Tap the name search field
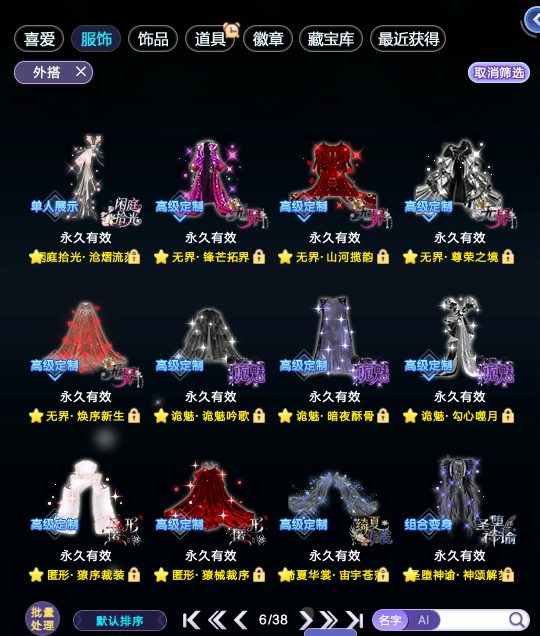The width and height of the screenshot is (540, 636). pyautogui.click(x=473, y=620)
